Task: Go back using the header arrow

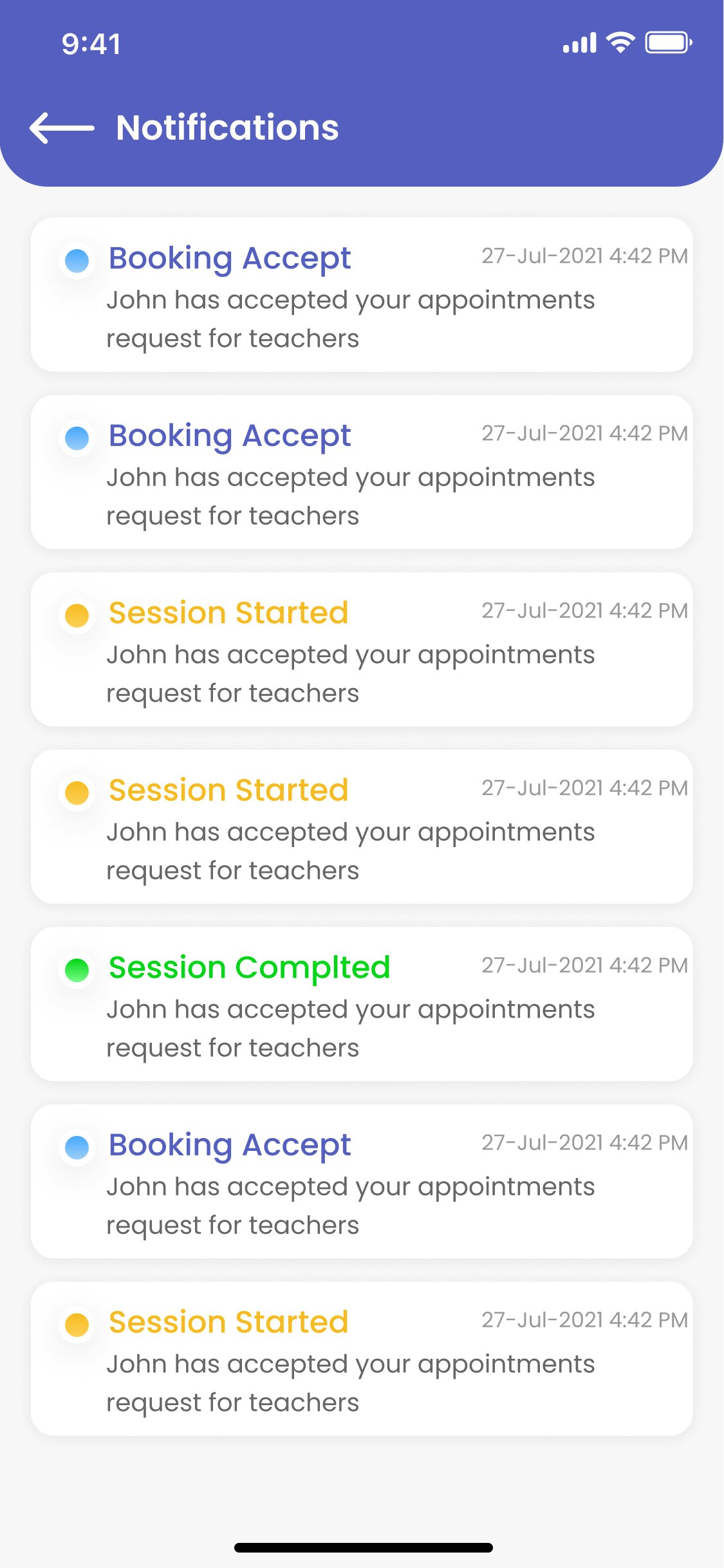Action: pos(62,128)
